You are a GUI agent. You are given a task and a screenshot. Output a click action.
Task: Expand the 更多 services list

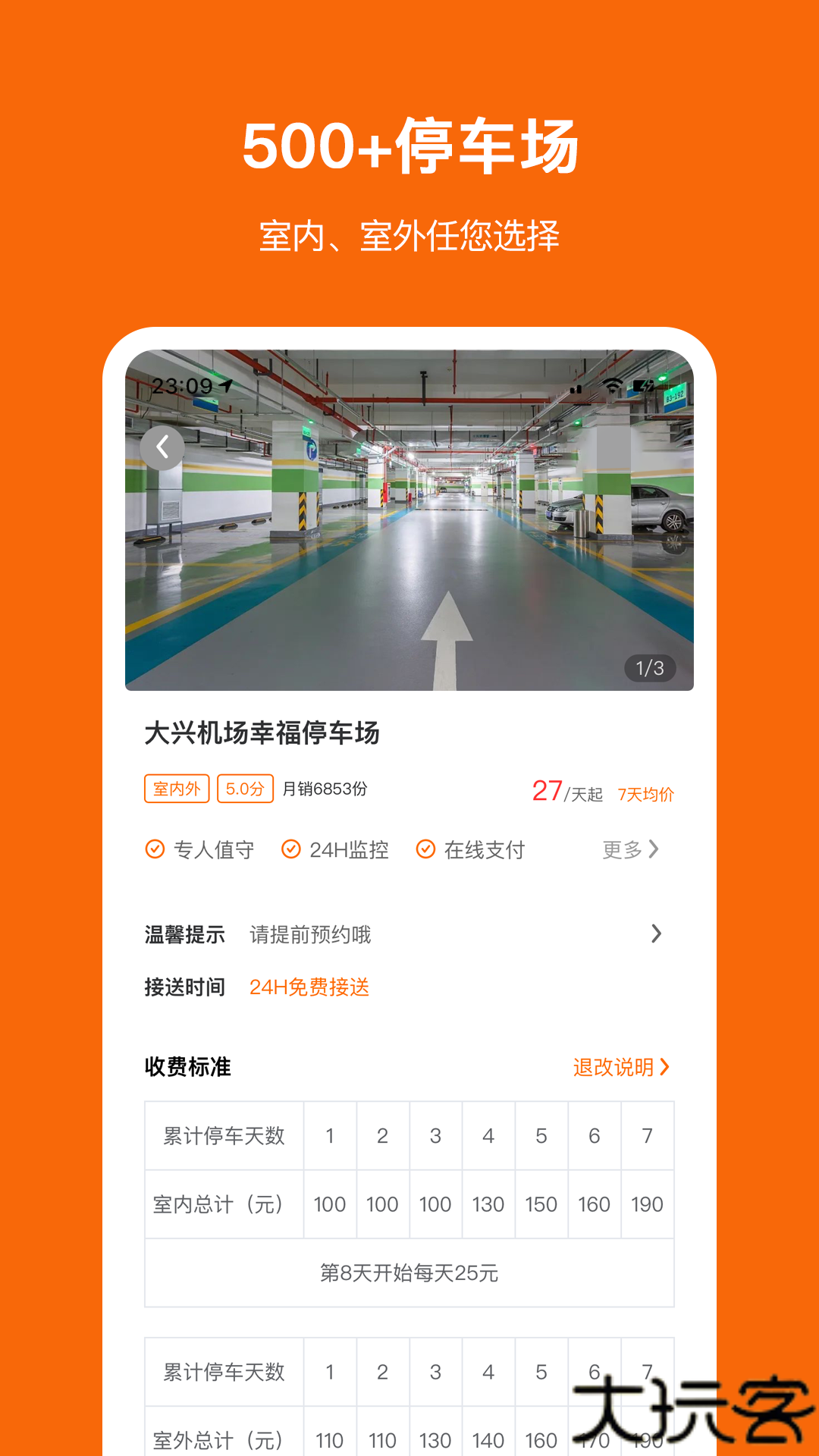coord(623,849)
